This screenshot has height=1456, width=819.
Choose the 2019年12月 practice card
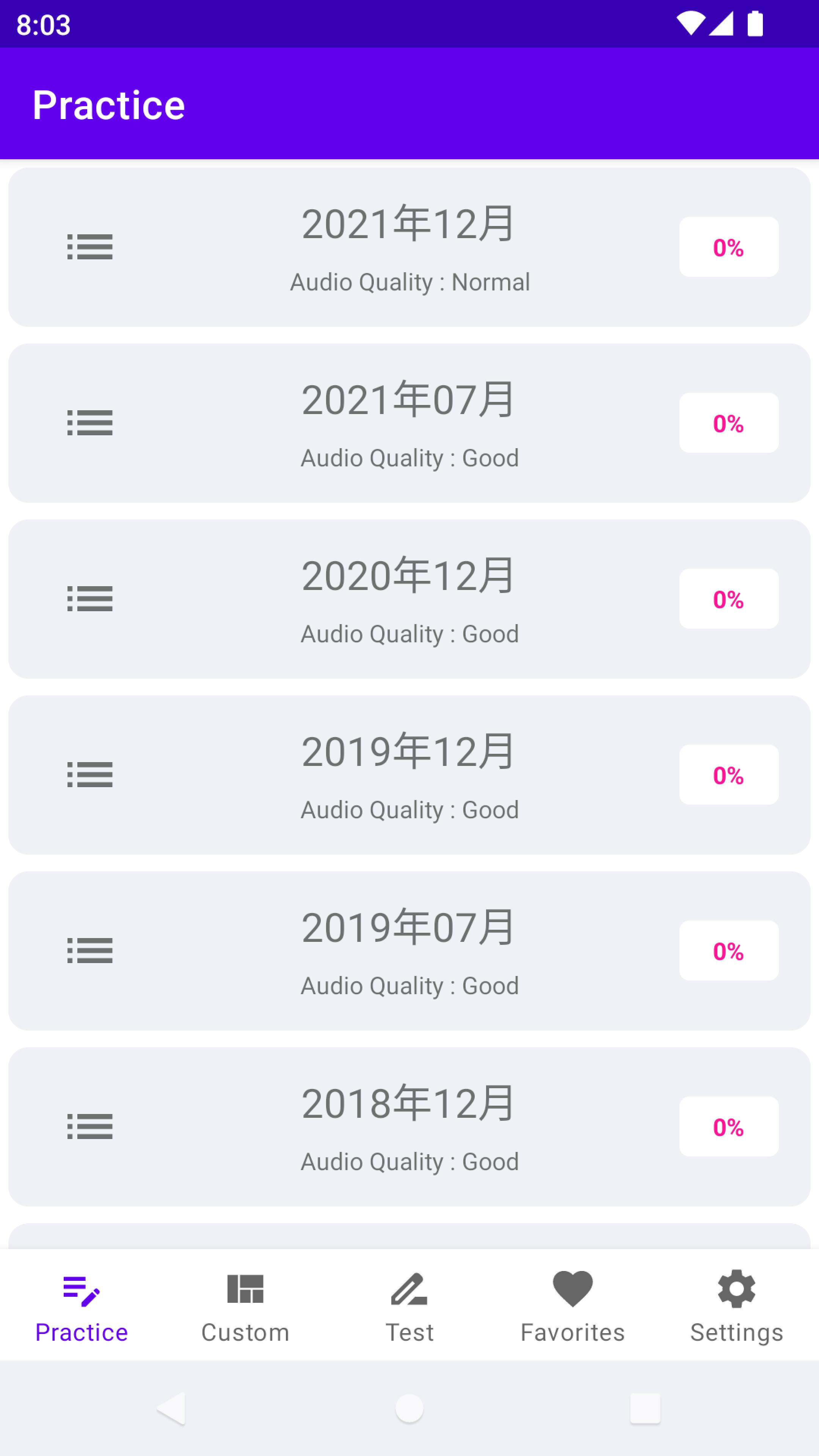(409, 774)
